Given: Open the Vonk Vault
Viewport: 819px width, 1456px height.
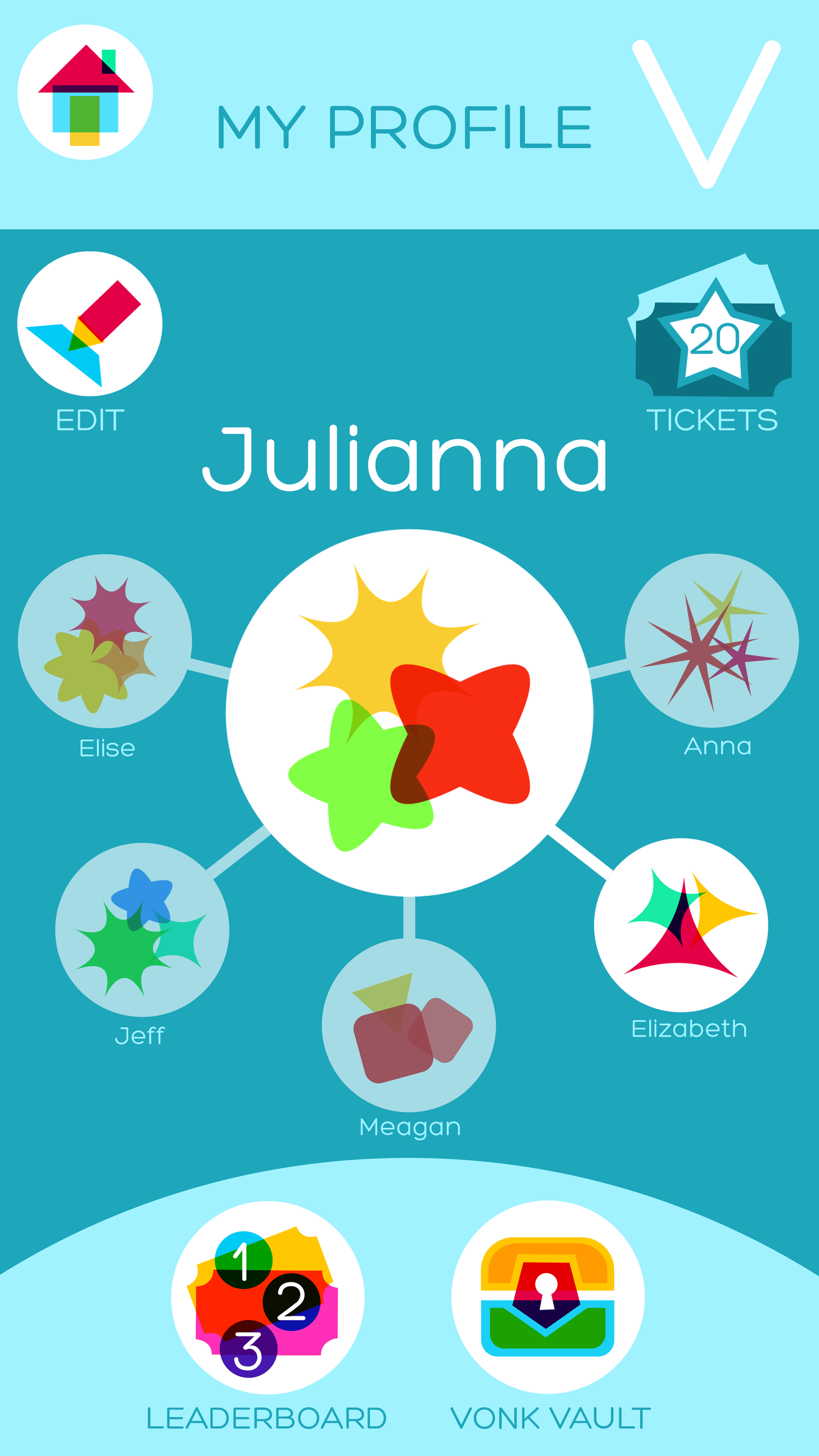Looking at the screenshot, I should [x=548, y=1298].
